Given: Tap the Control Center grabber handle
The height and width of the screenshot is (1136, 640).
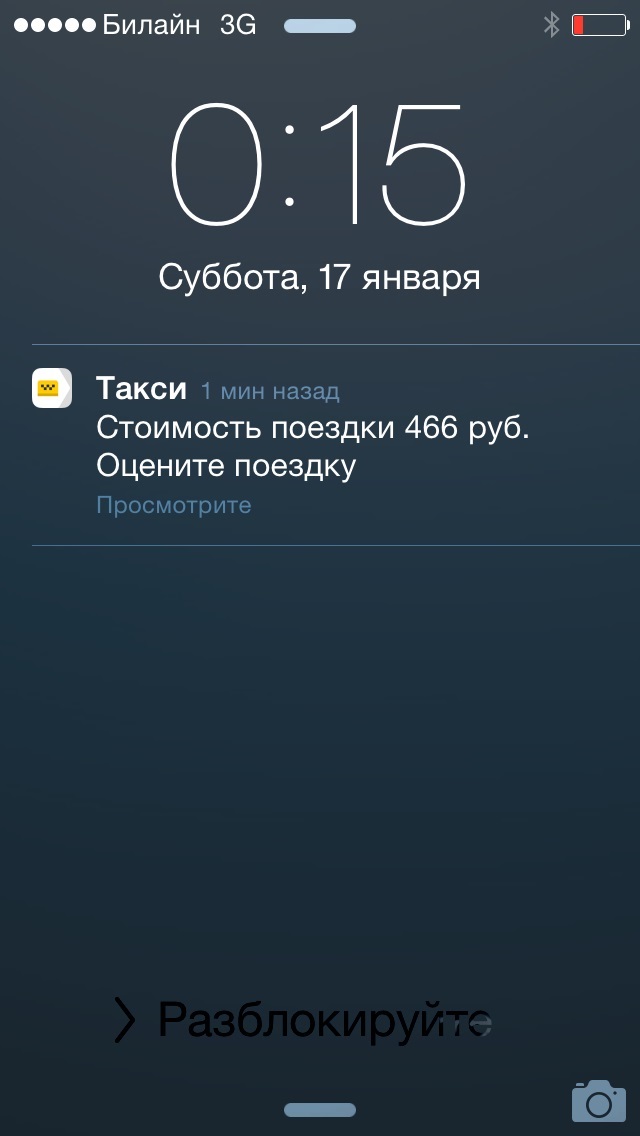Looking at the screenshot, I should (x=320, y=1109).
